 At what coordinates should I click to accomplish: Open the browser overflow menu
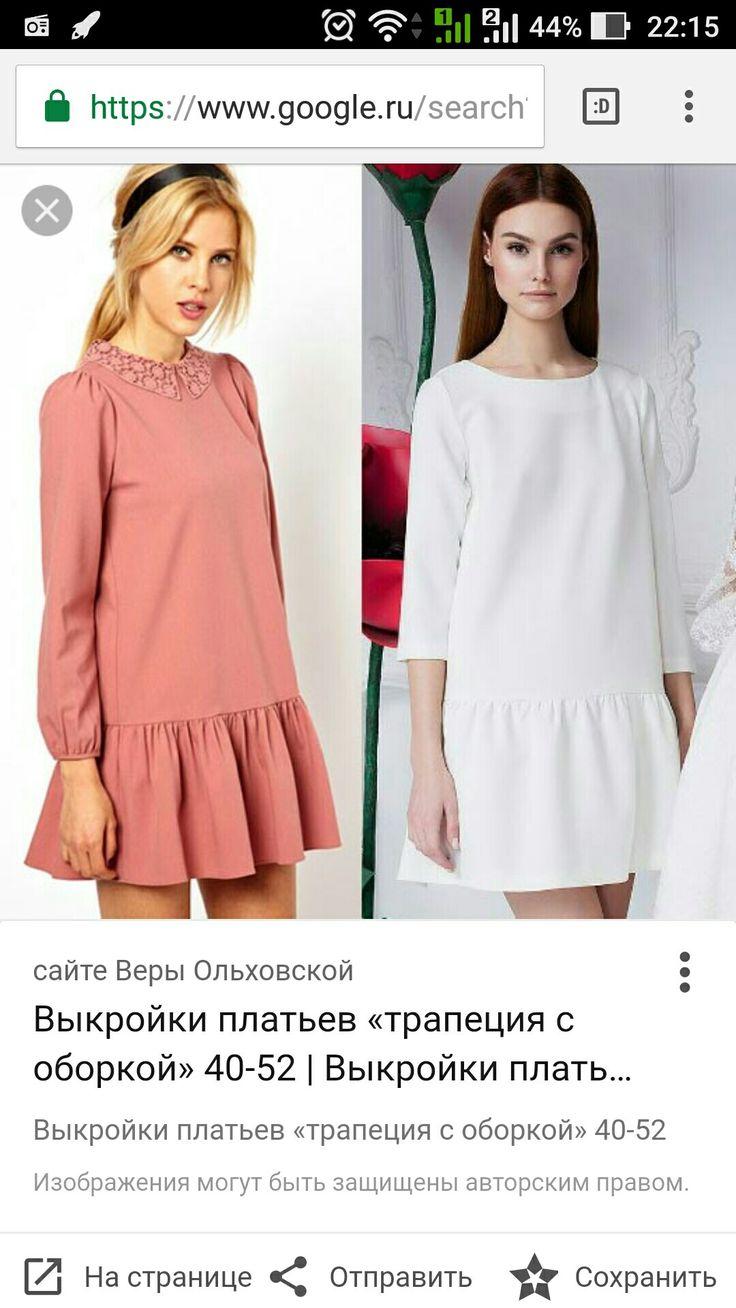(x=688, y=106)
